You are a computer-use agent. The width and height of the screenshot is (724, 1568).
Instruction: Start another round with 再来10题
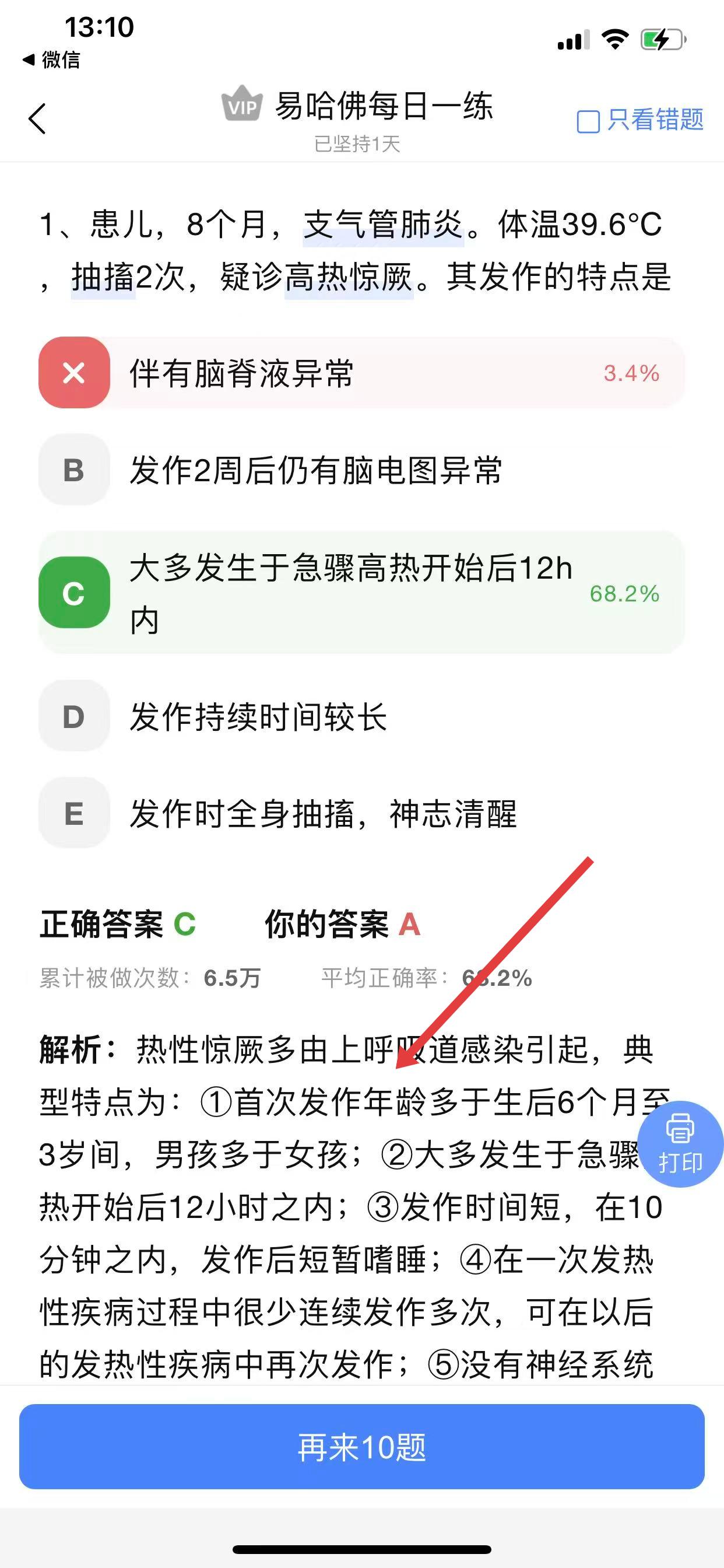click(361, 1446)
